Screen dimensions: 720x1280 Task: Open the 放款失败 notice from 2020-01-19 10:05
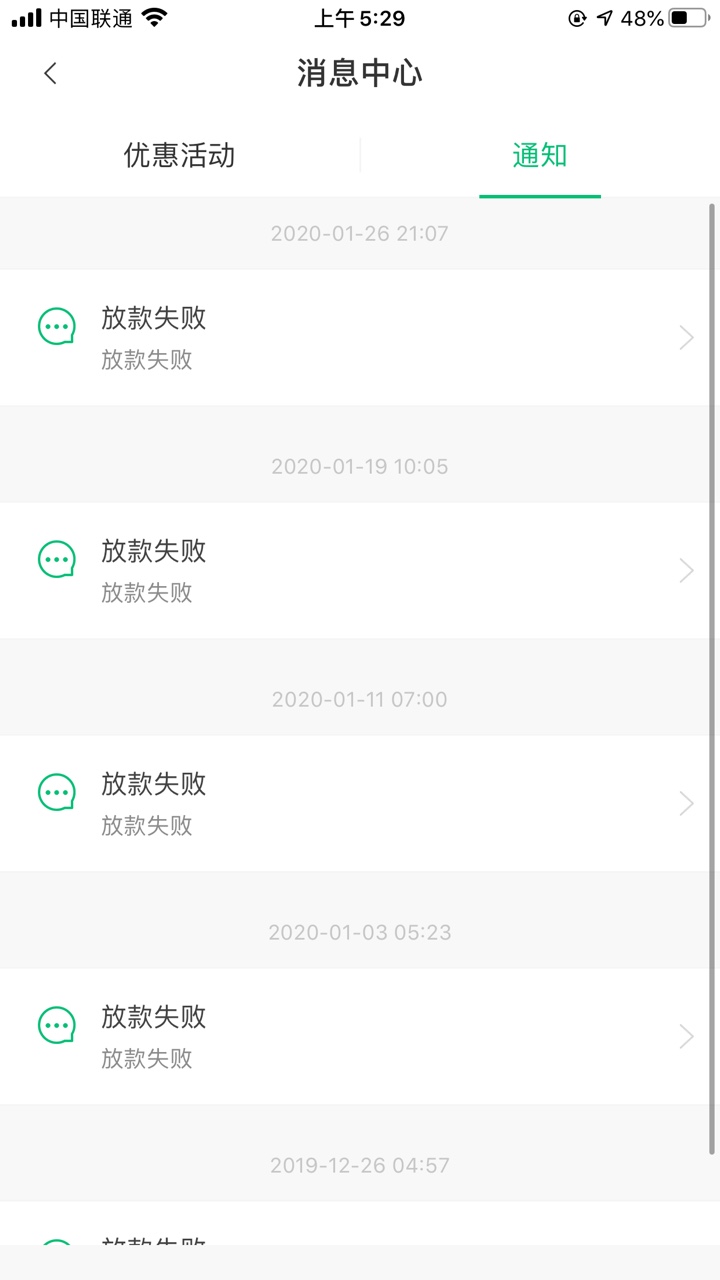(x=360, y=571)
